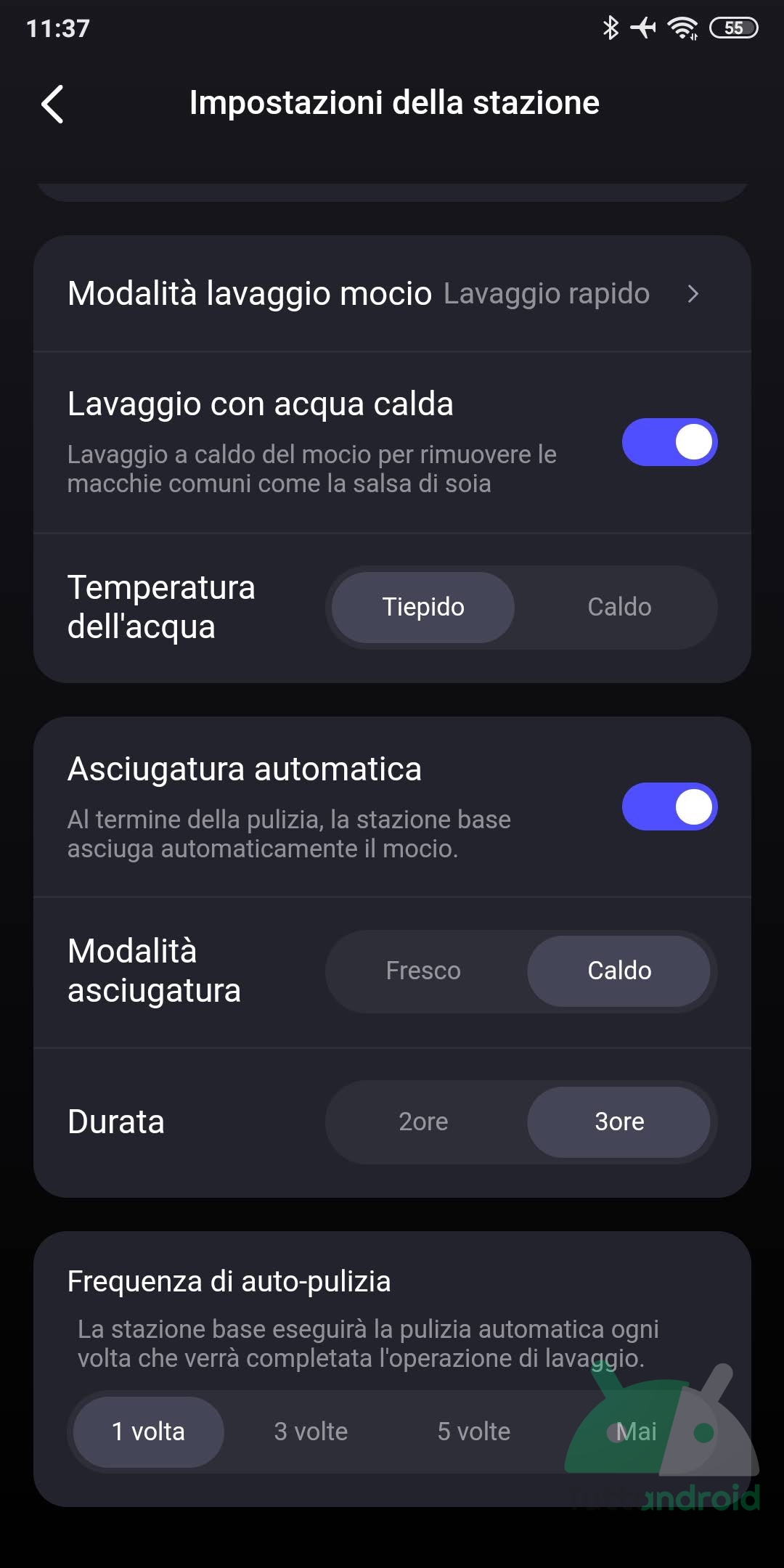Select 1 volta auto-cleaning frequency

[x=149, y=1432]
